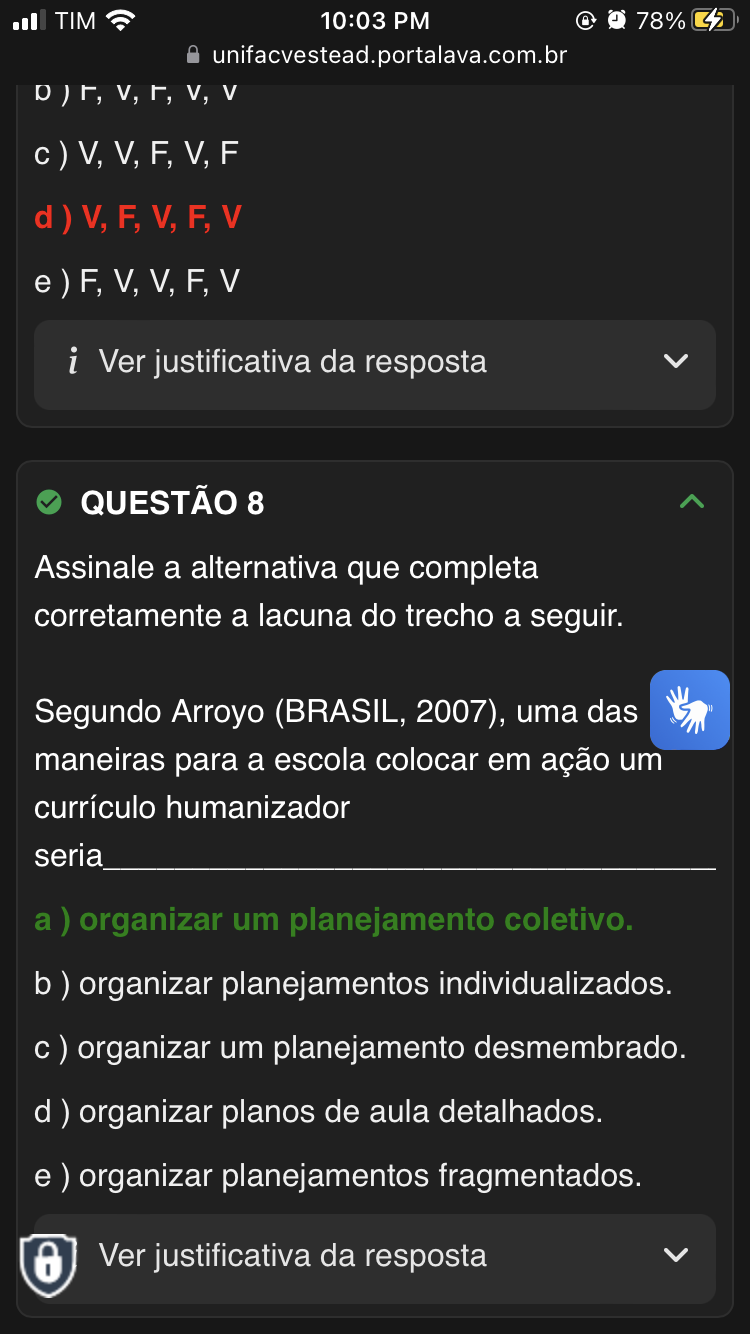Tap the shield lock privacy badge
The width and height of the screenshot is (750, 1334).
48,1265
